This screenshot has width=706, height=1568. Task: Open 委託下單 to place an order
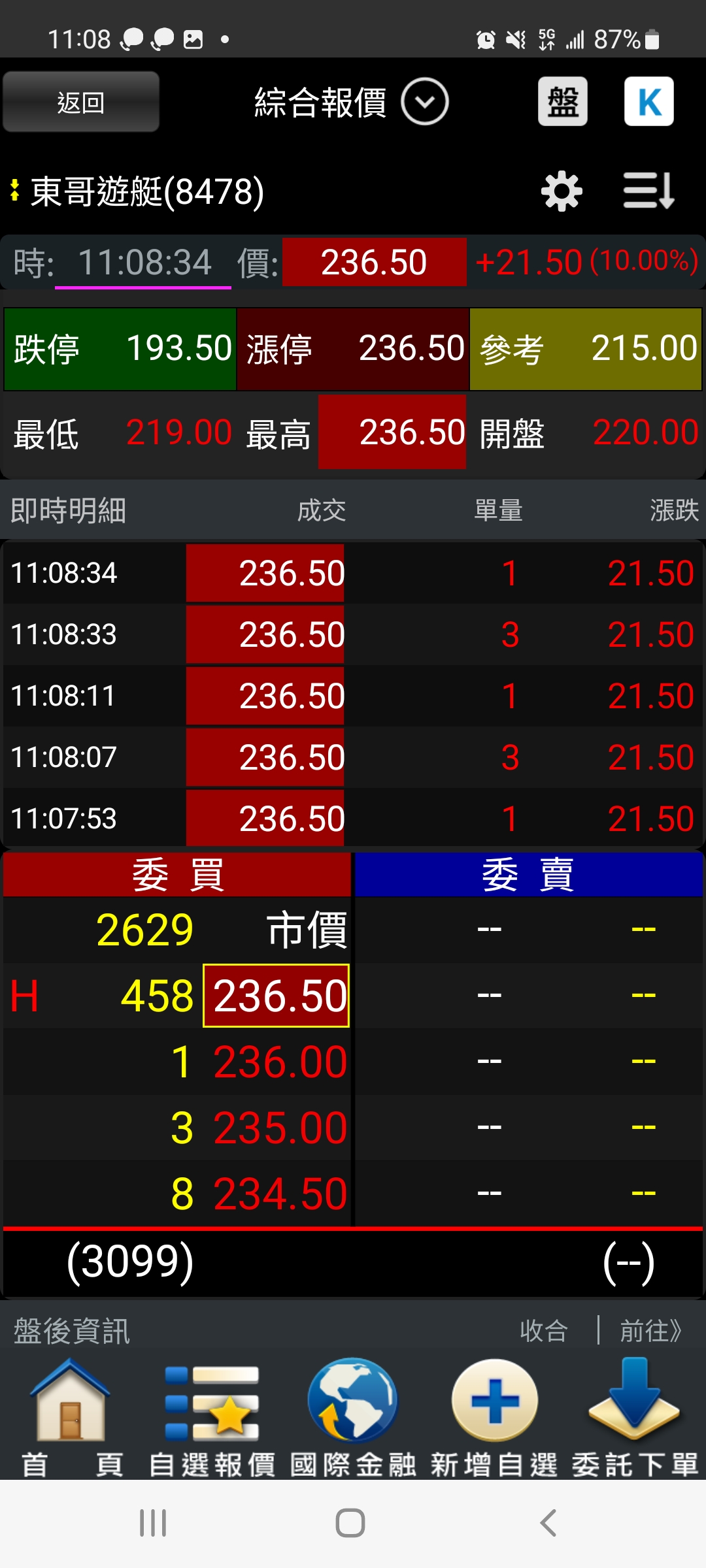coord(635,1418)
